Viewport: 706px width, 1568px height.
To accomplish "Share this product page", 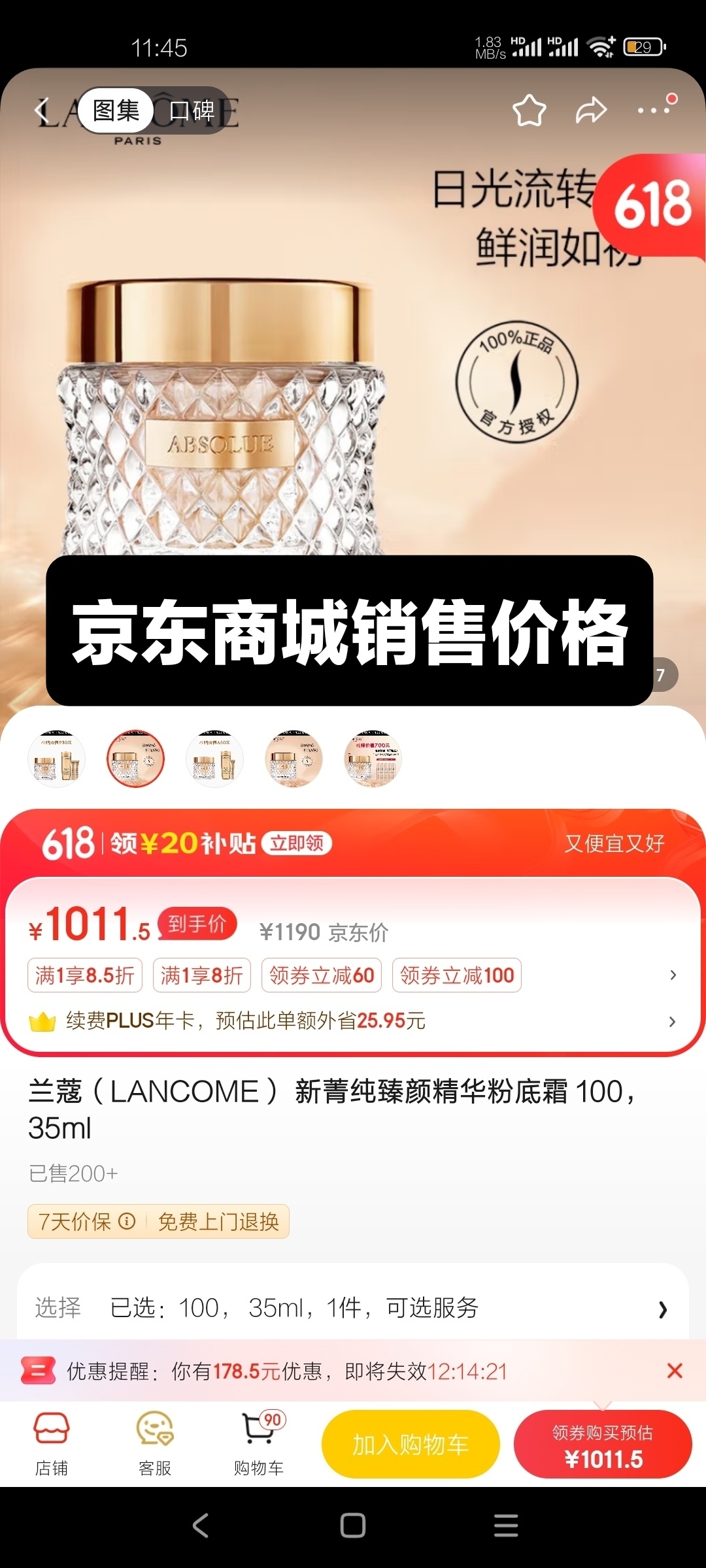I will pyautogui.click(x=591, y=110).
